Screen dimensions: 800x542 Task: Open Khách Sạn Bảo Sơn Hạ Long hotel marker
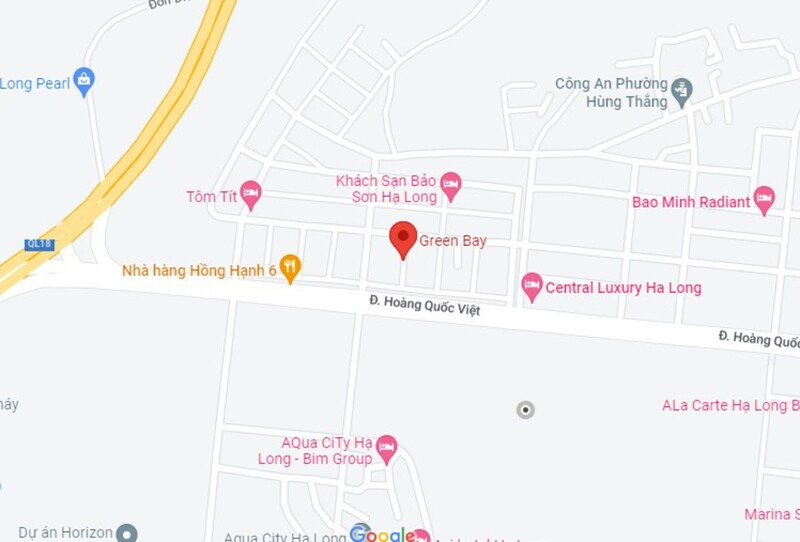451,184
